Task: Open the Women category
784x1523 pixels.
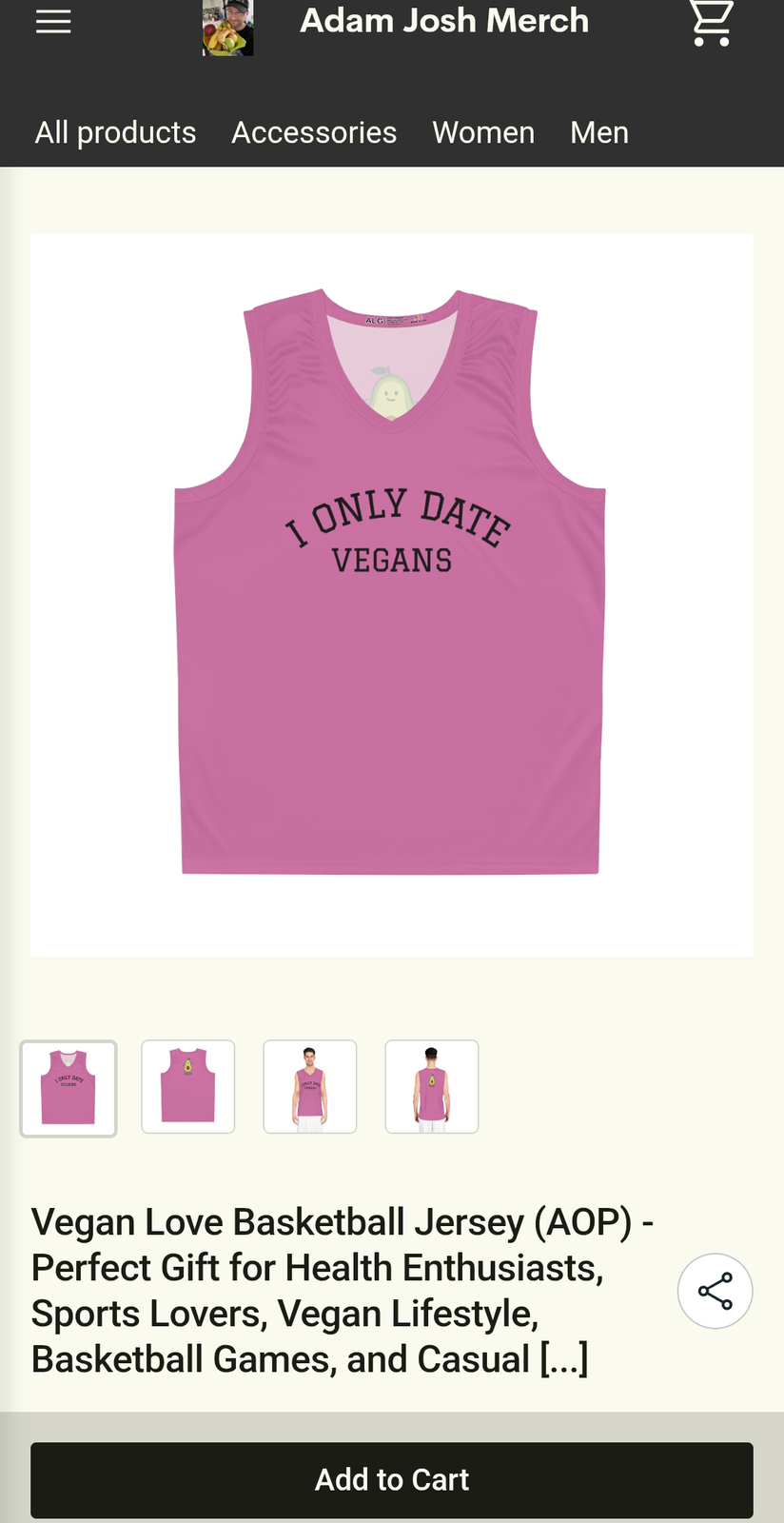Action: coord(483,132)
